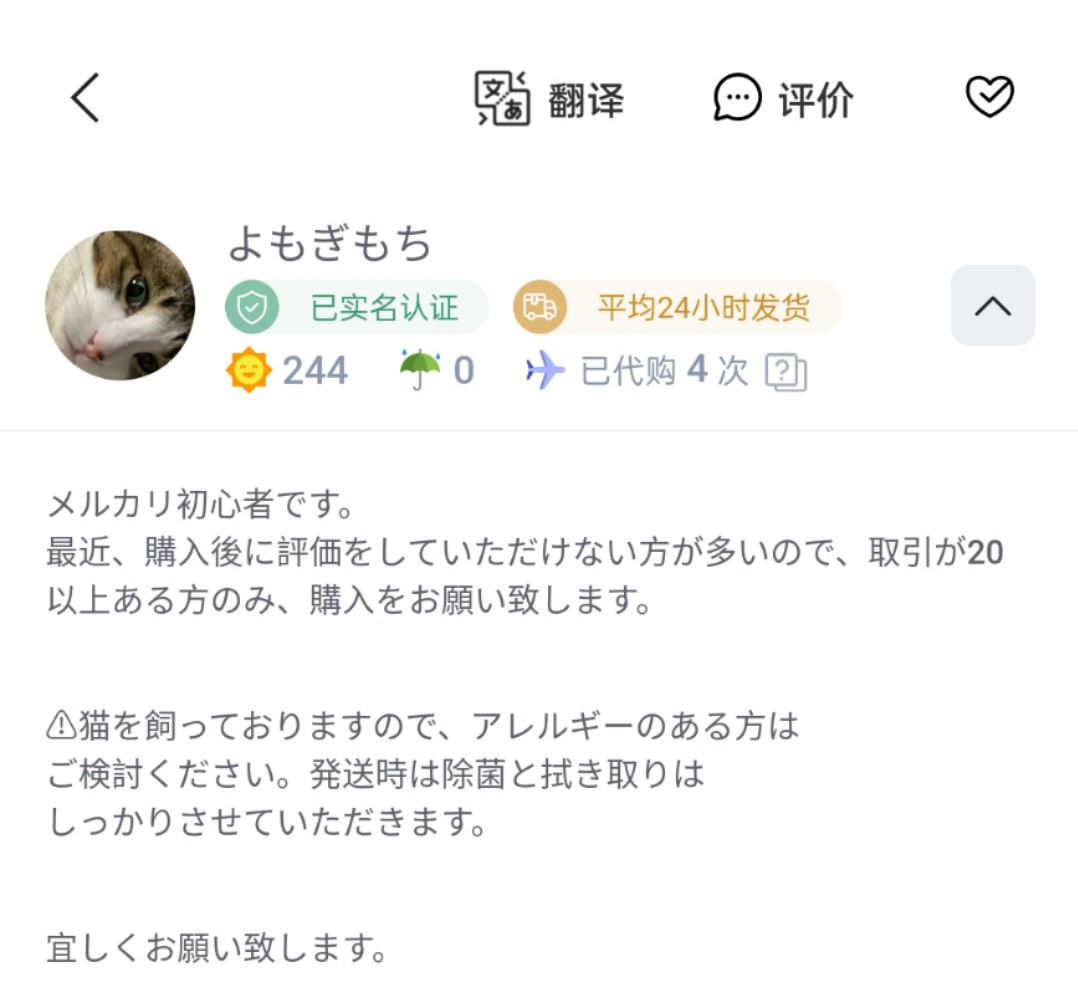Translate the seller description
Screen dimensions: 1078x1007
coord(548,99)
